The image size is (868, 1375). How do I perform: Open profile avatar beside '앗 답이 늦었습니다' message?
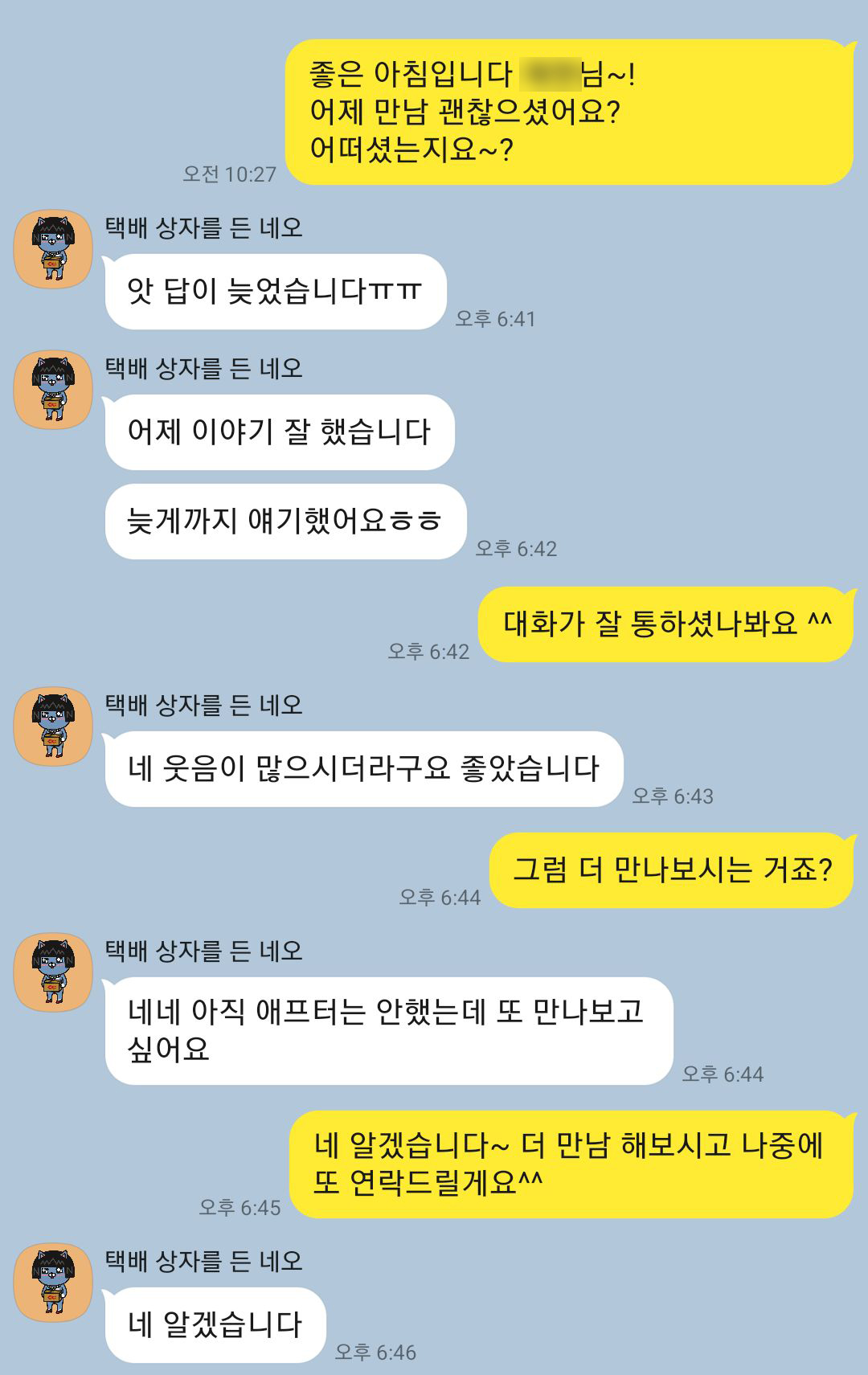(x=53, y=249)
